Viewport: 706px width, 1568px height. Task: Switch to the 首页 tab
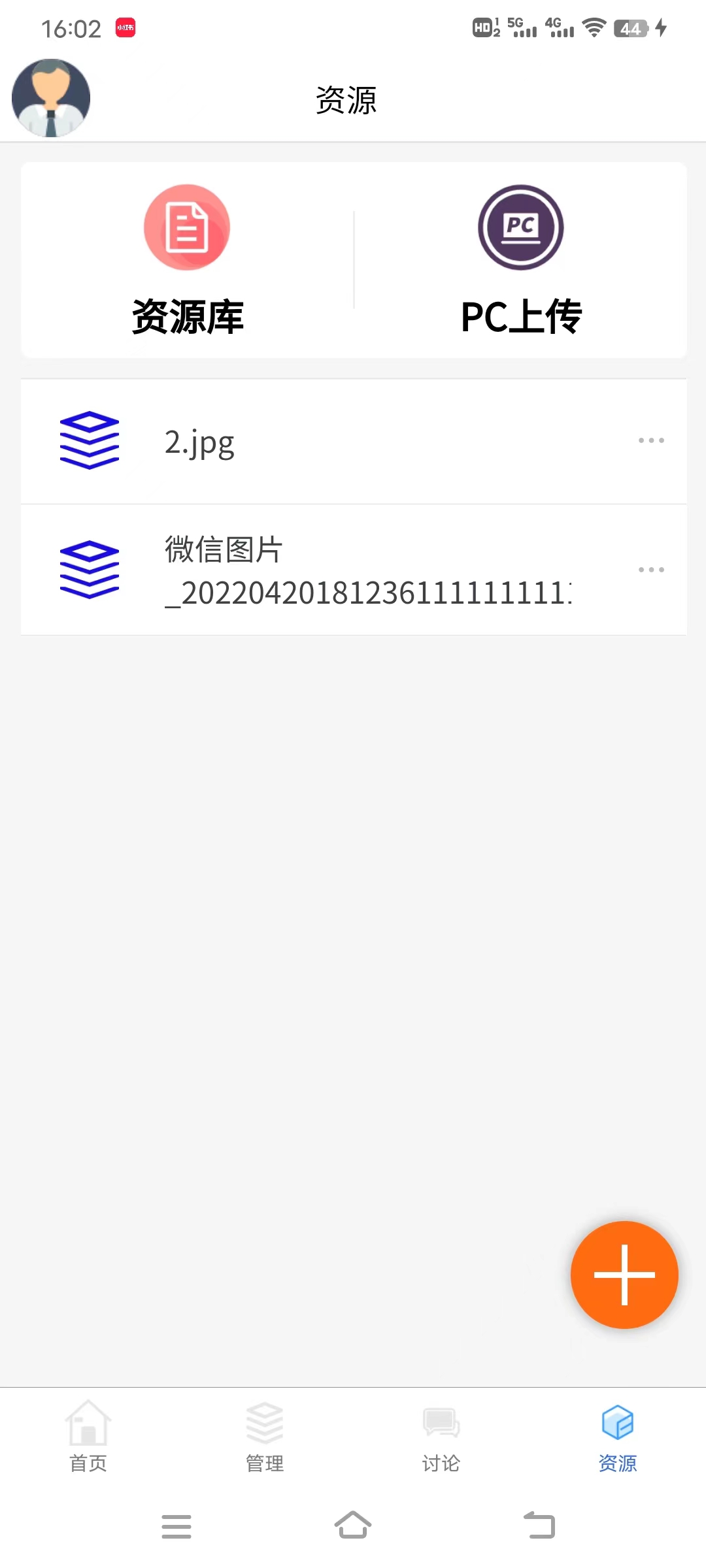[88, 1436]
